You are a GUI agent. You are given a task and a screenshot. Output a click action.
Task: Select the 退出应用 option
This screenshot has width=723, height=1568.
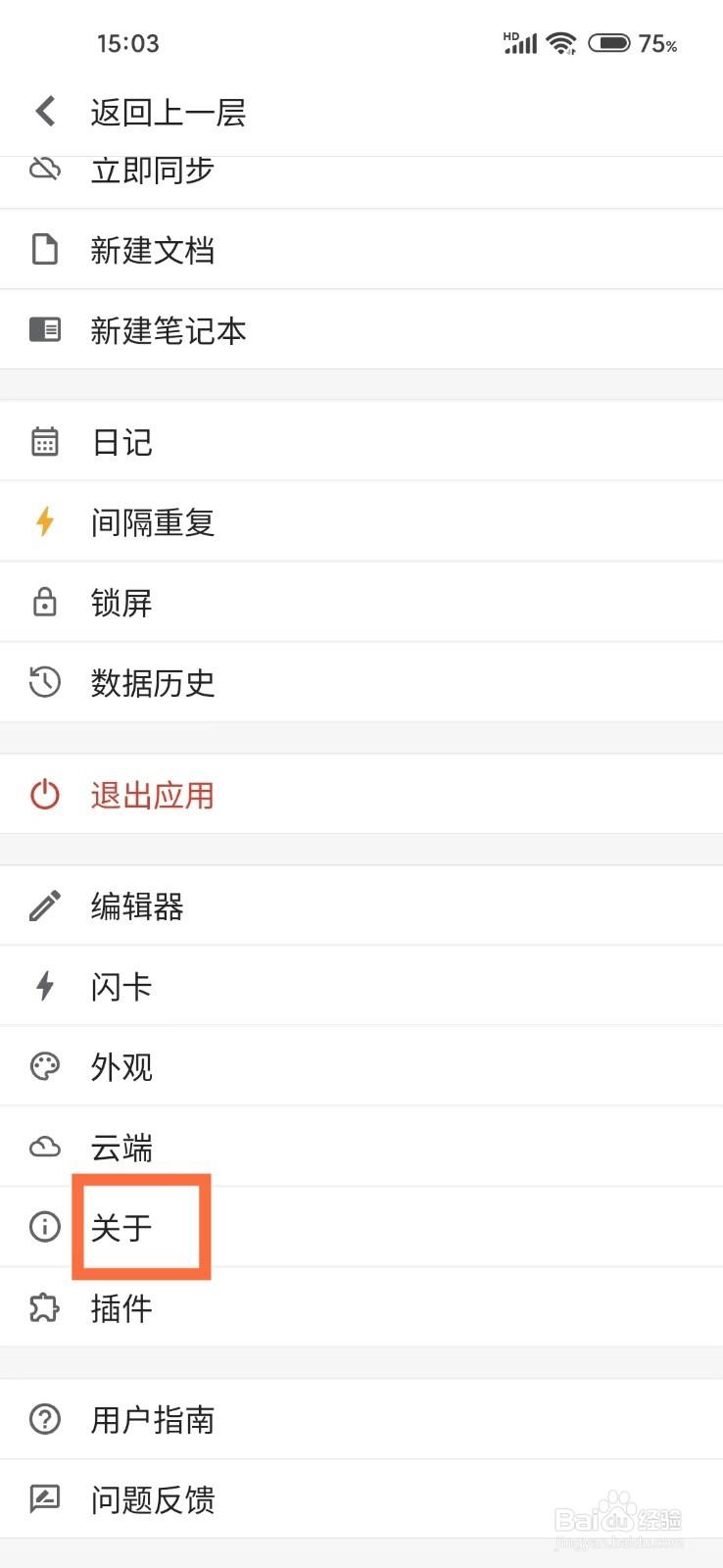tap(152, 794)
